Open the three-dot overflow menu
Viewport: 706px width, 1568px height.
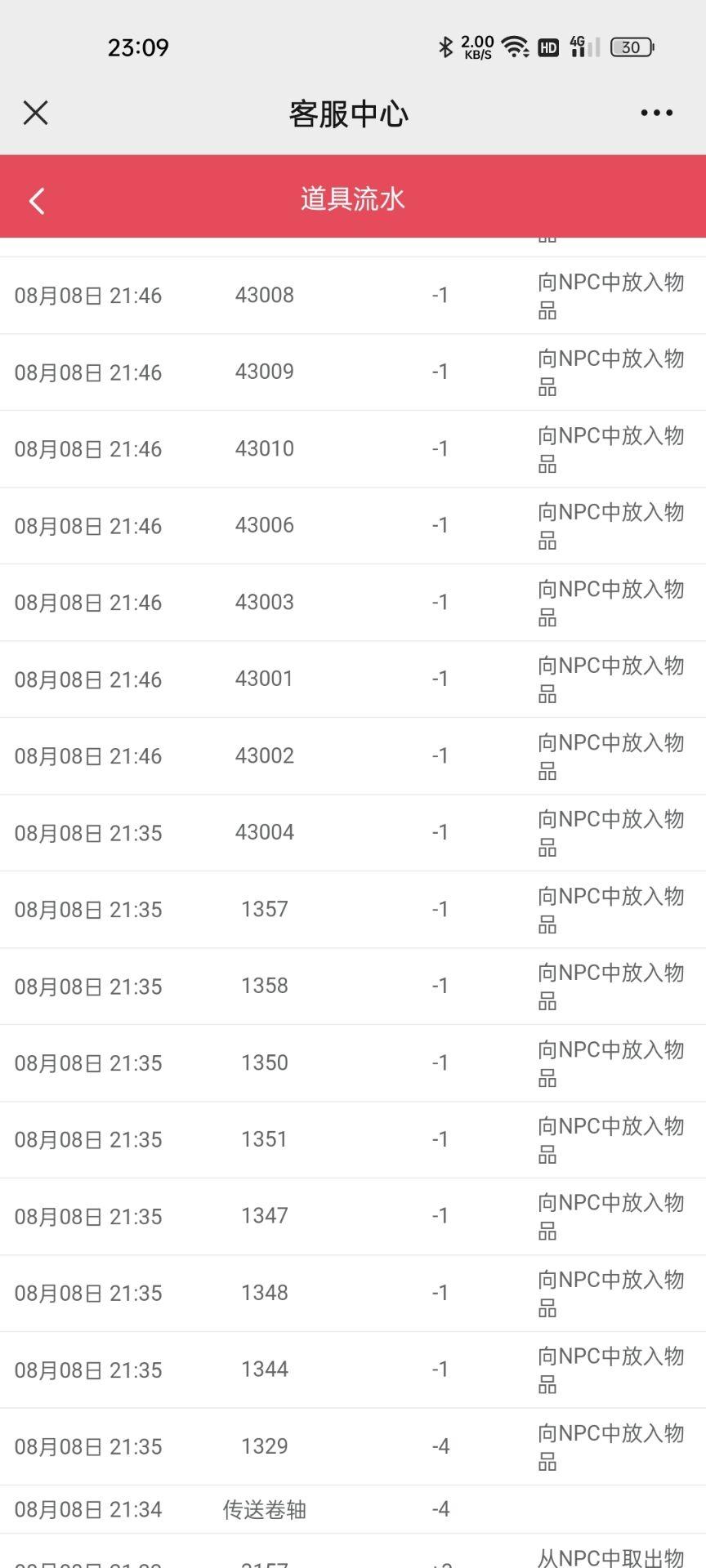(657, 113)
